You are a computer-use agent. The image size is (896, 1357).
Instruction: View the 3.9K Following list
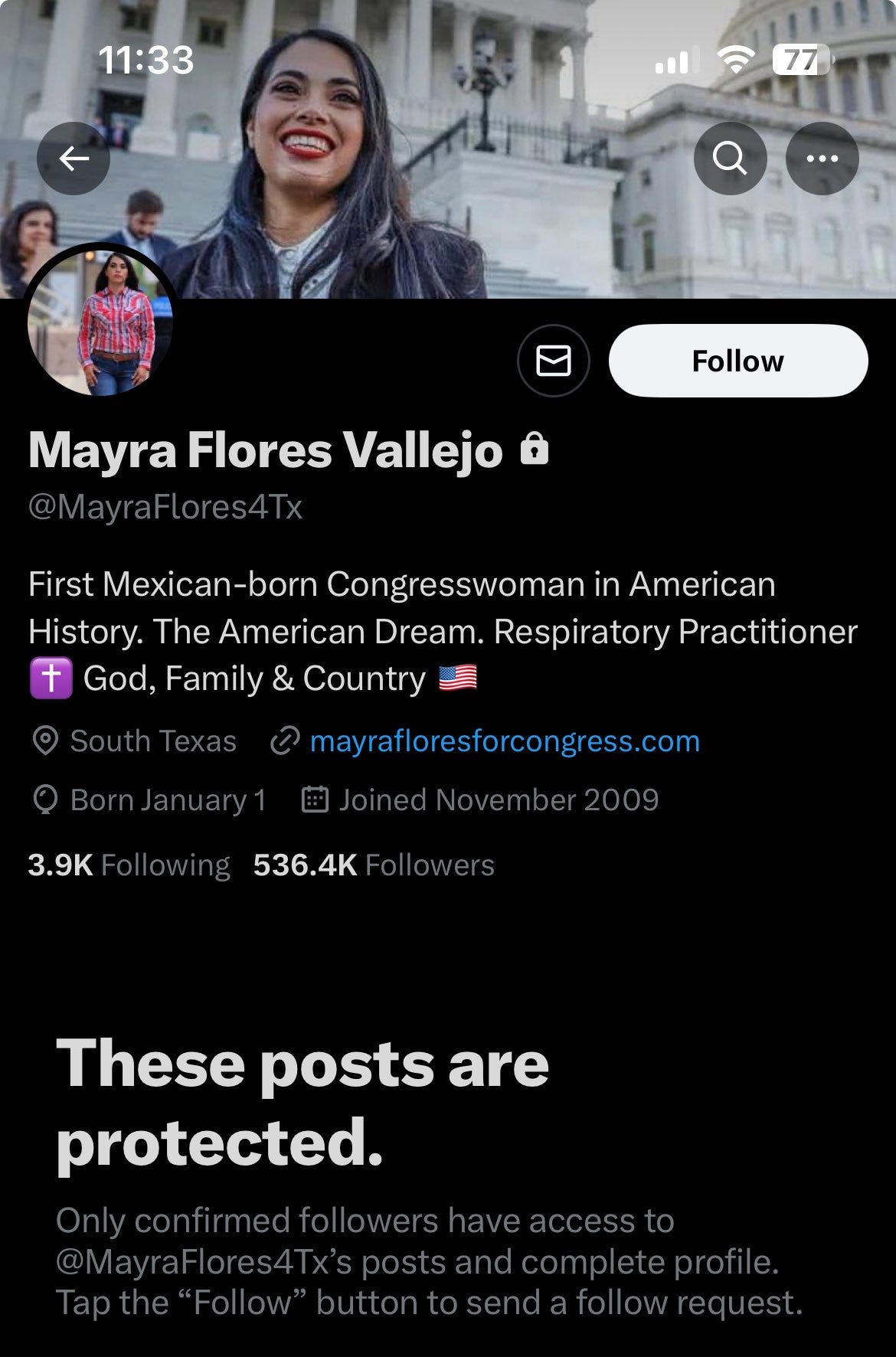coord(129,865)
